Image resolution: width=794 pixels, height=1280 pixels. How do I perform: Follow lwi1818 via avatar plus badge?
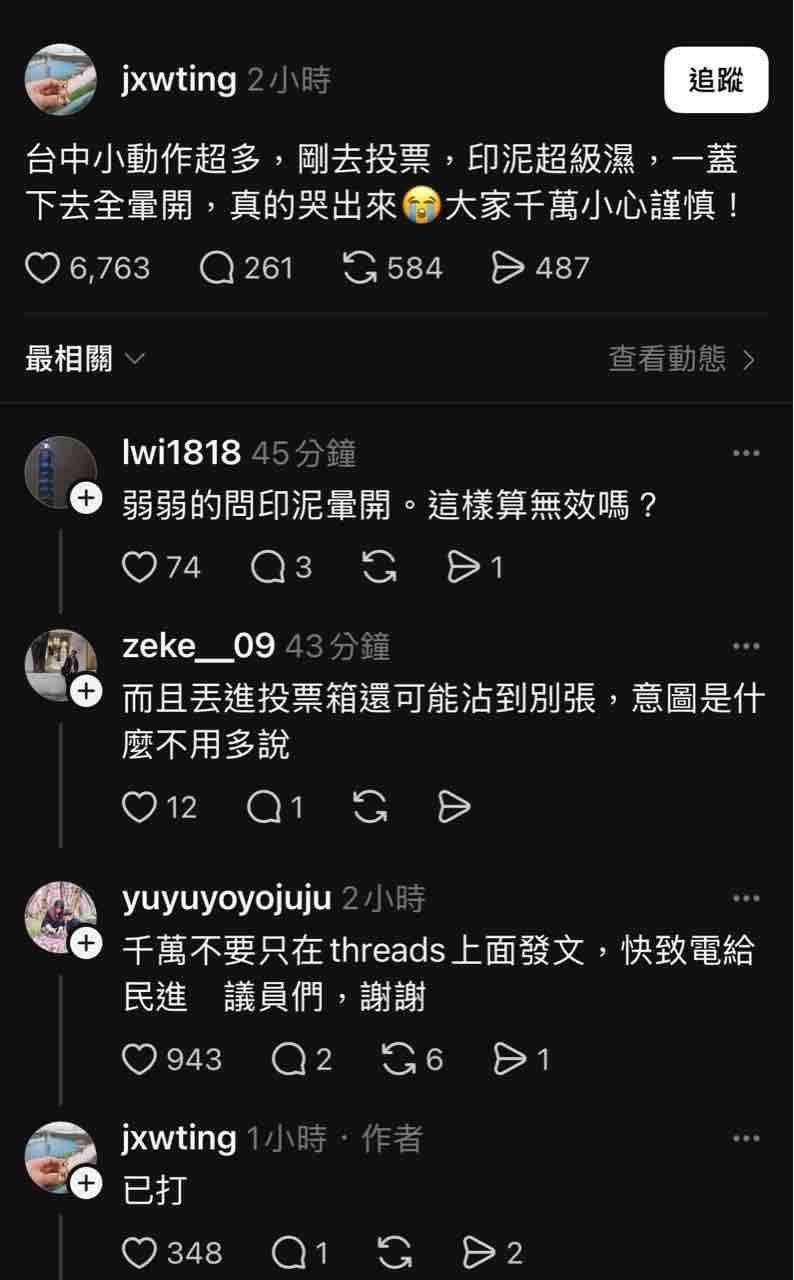[x=86, y=499]
